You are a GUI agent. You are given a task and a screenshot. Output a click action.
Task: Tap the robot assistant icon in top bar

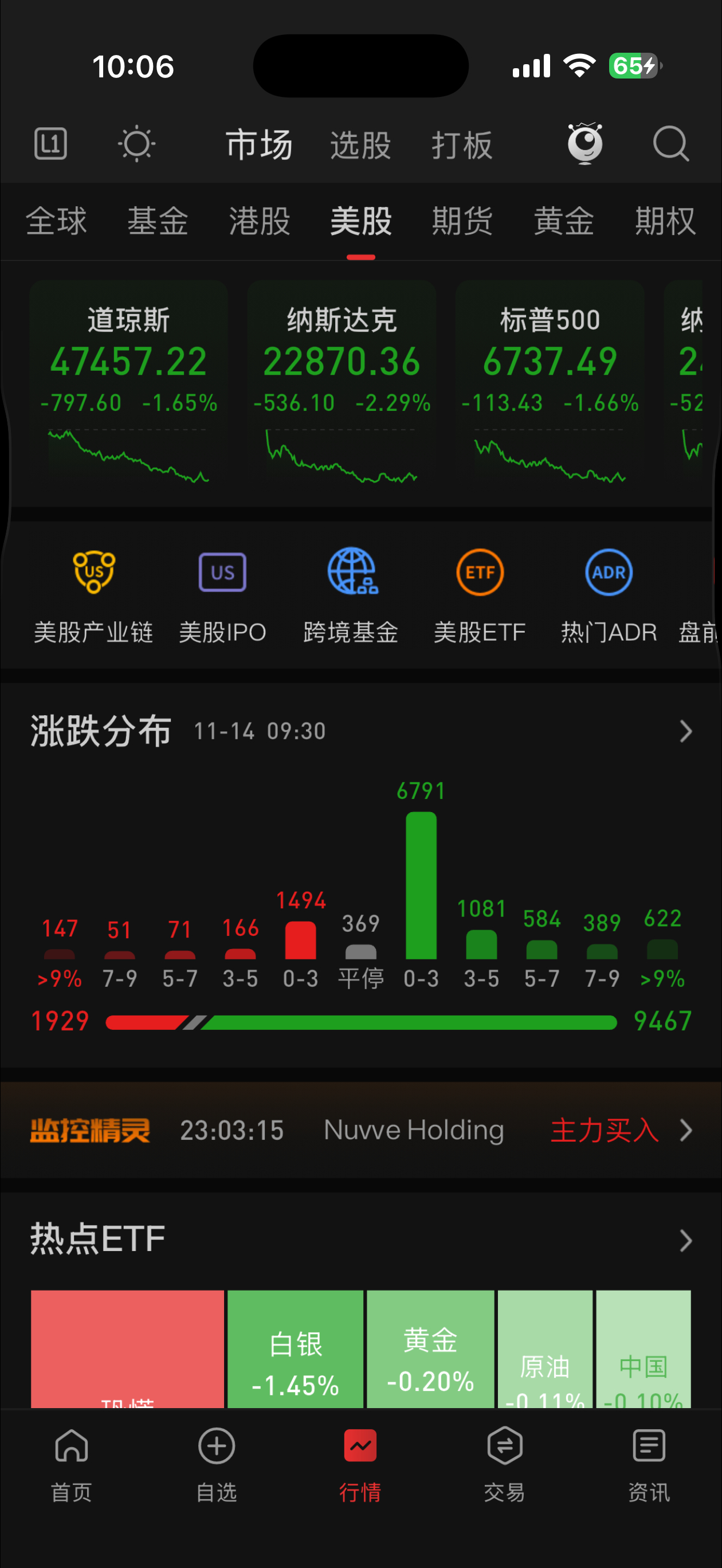[x=585, y=144]
